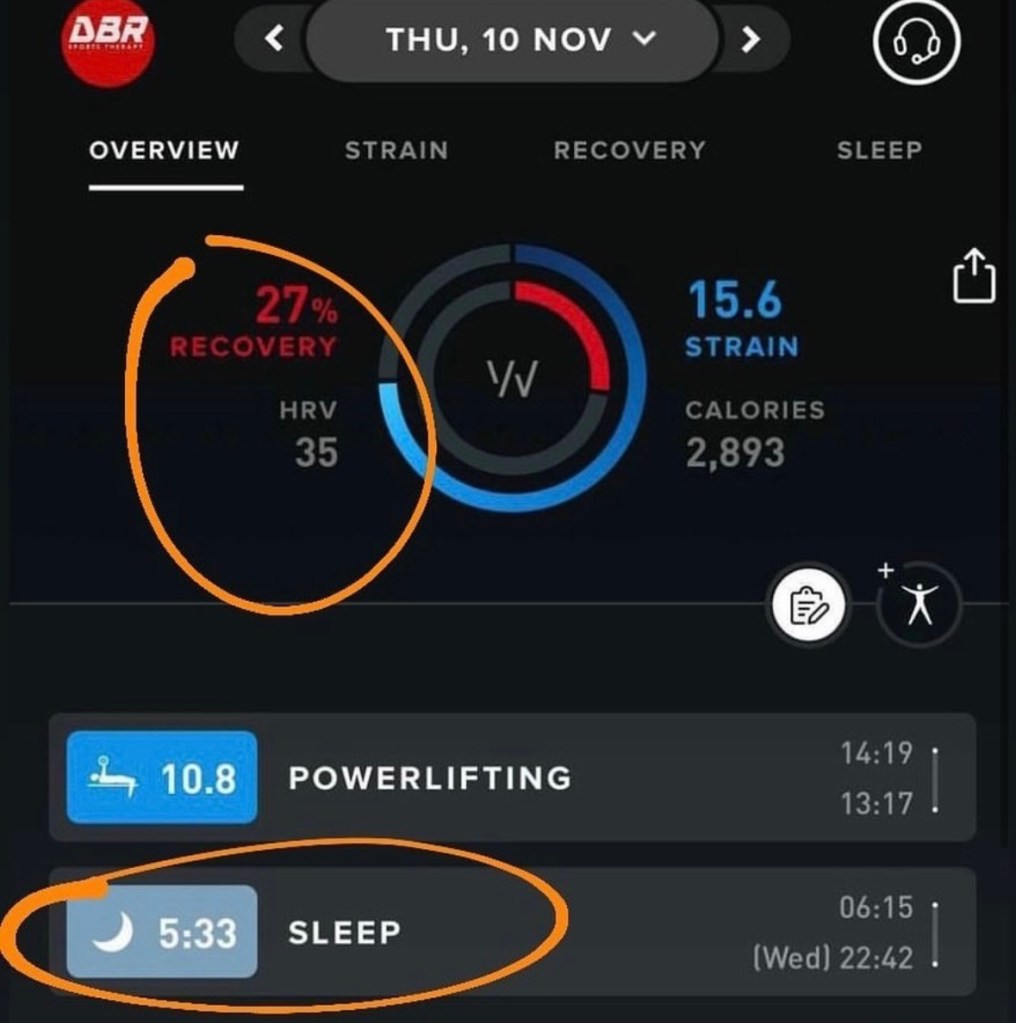Go to the next day
This screenshot has height=1023, width=1016.
(750, 40)
